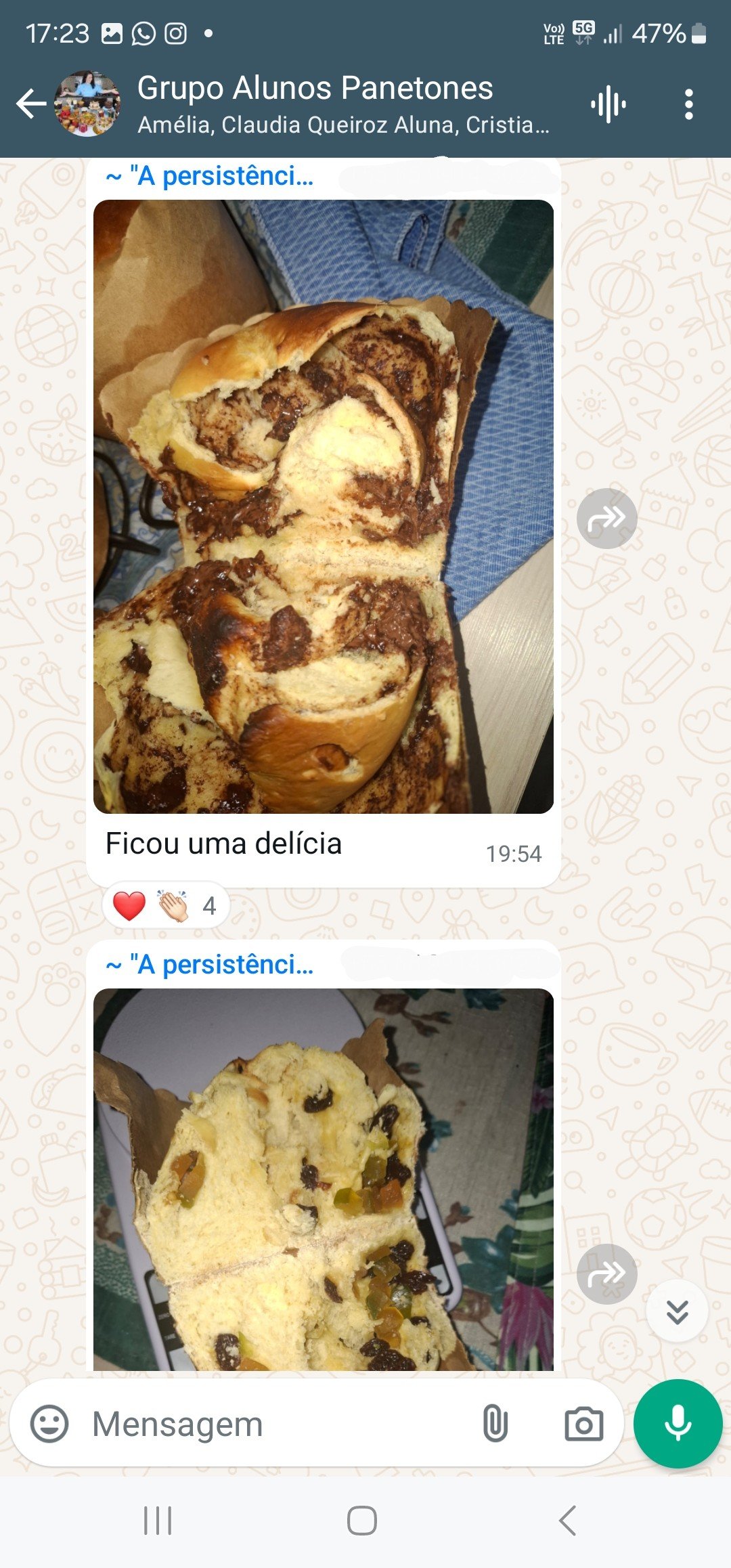The image size is (731, 1568).
Task: Forward the chocolate panettone photo
Action: tap(606, 519)
